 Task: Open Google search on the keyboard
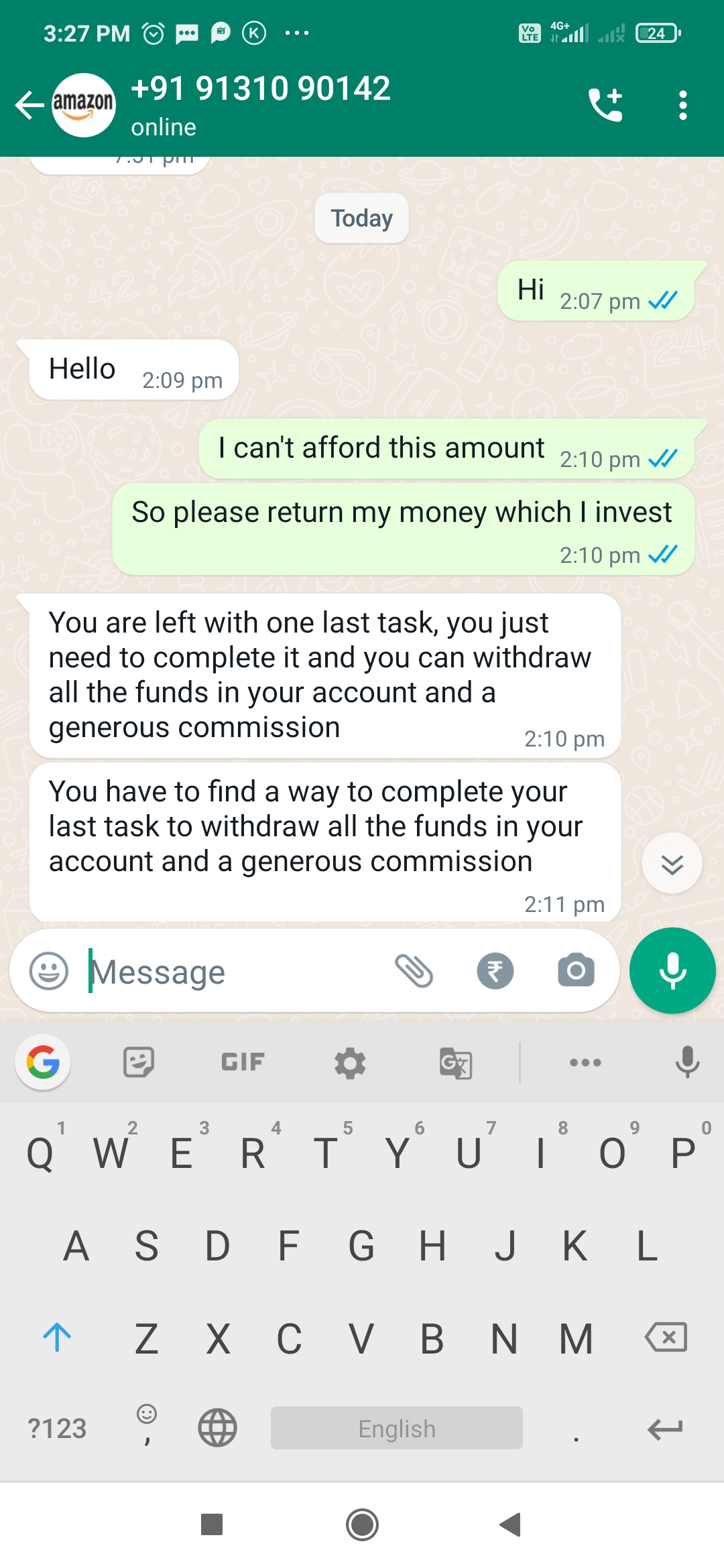pos(44,1062)
